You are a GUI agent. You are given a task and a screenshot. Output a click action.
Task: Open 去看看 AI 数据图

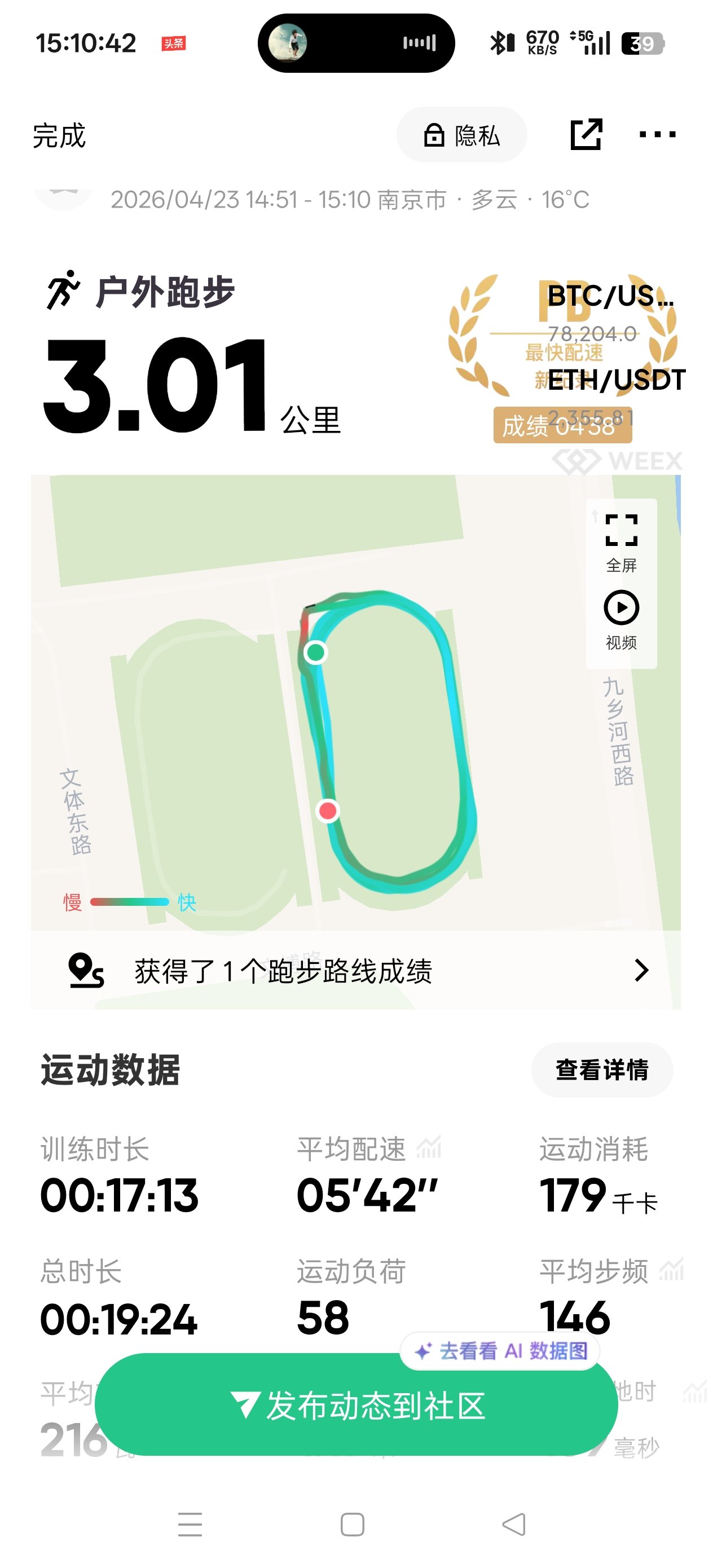click(x=500, y=1351)
